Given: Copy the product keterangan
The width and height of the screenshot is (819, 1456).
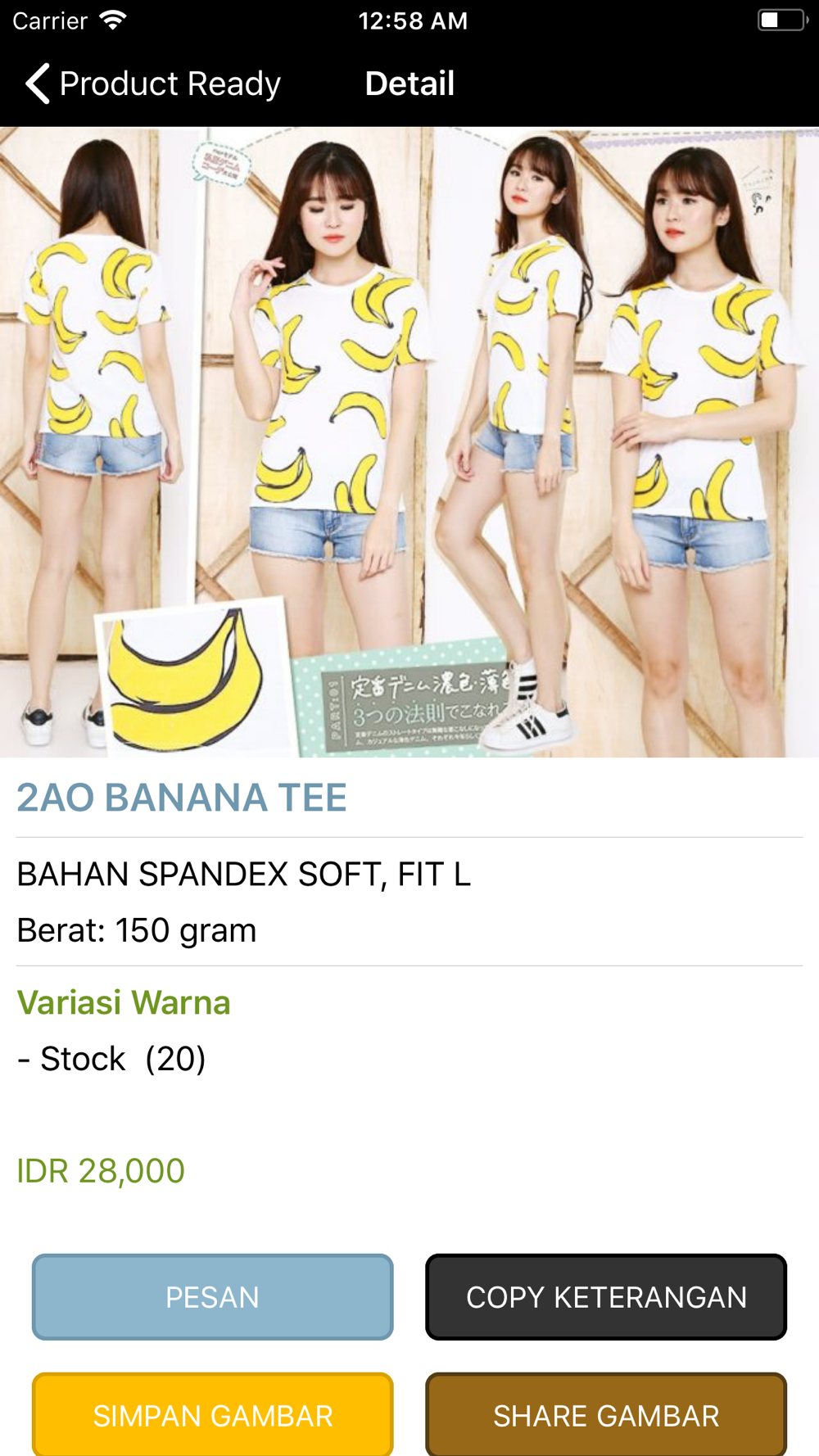Looking at the screenshot, I should click(606, 1296).
